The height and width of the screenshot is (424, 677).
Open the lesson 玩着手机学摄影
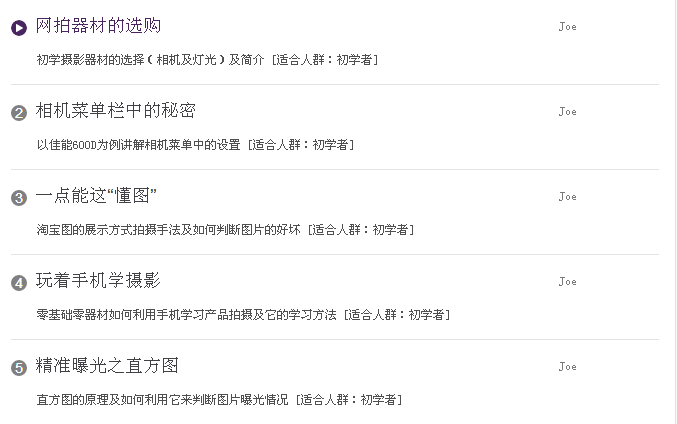pos(98,281)
